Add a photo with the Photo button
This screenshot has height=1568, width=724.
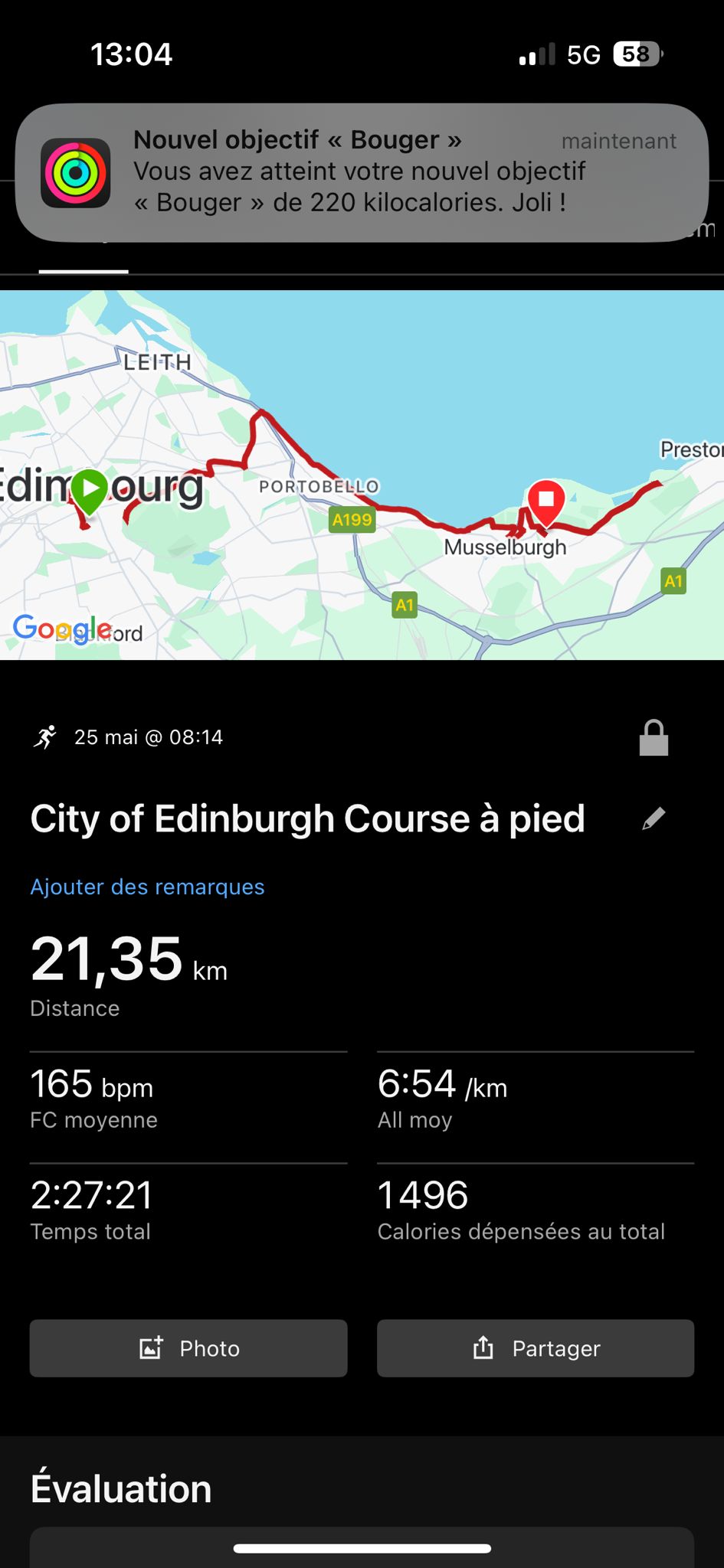188,1348
